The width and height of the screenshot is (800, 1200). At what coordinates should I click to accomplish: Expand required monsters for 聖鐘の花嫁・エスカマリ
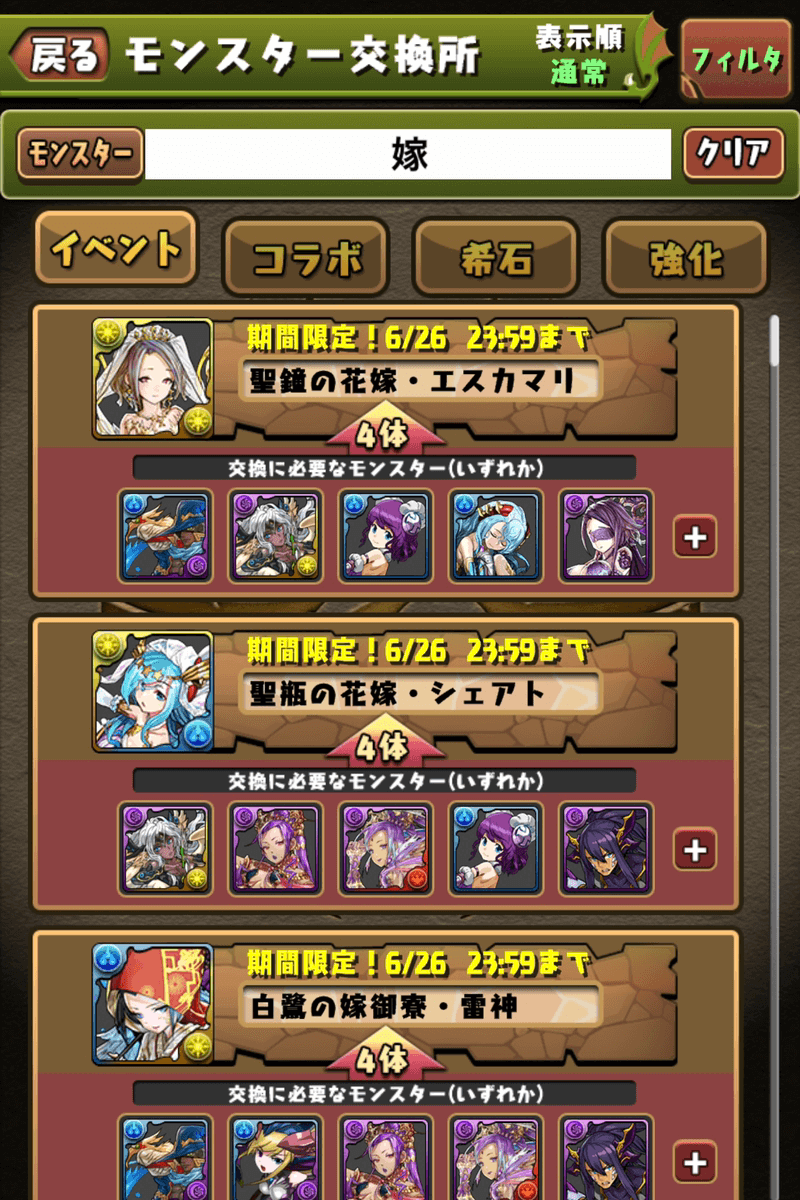point(695,537)
